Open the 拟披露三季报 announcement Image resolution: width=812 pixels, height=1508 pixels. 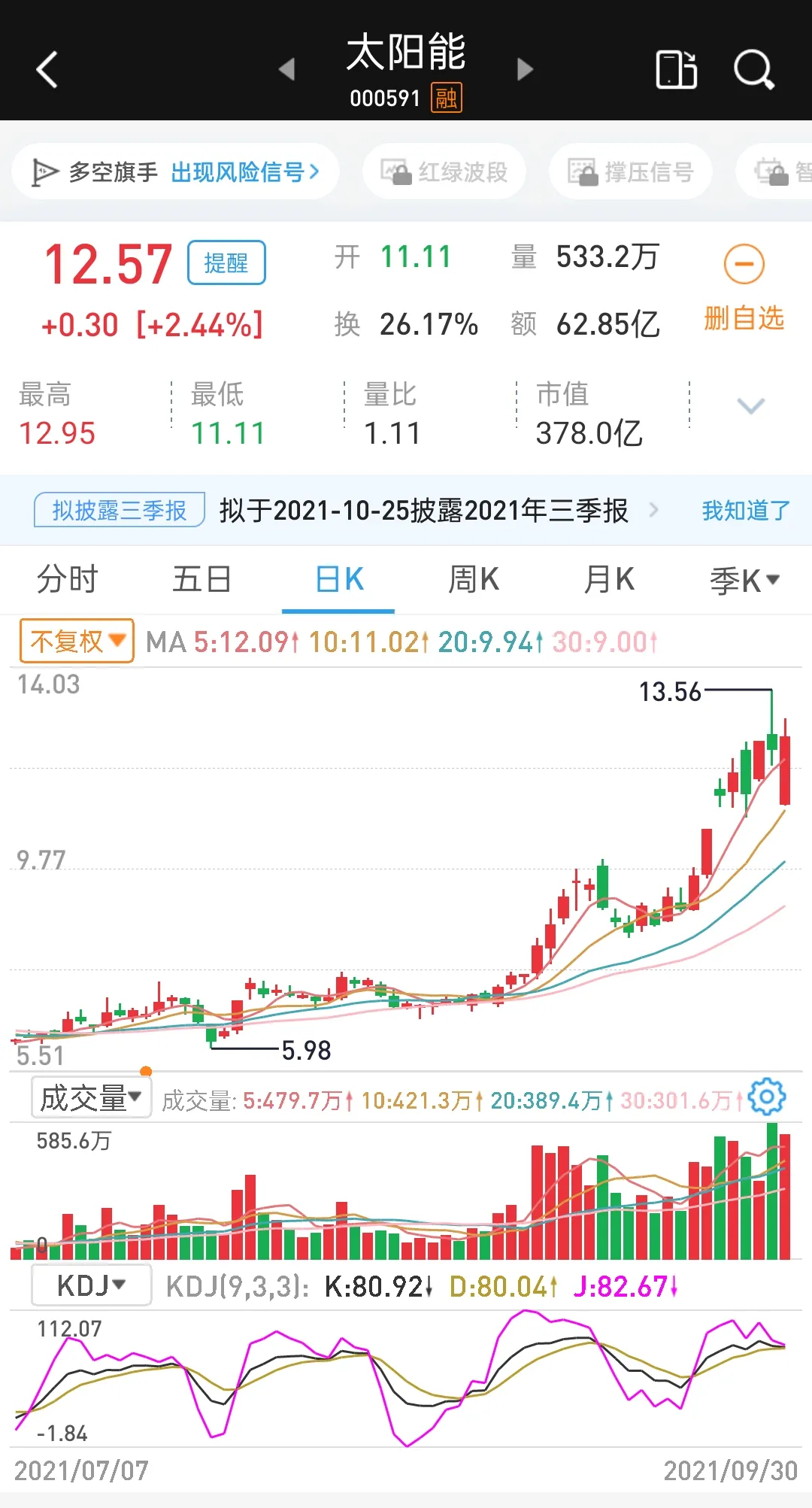pyautogui.click(x=423, y=511)
